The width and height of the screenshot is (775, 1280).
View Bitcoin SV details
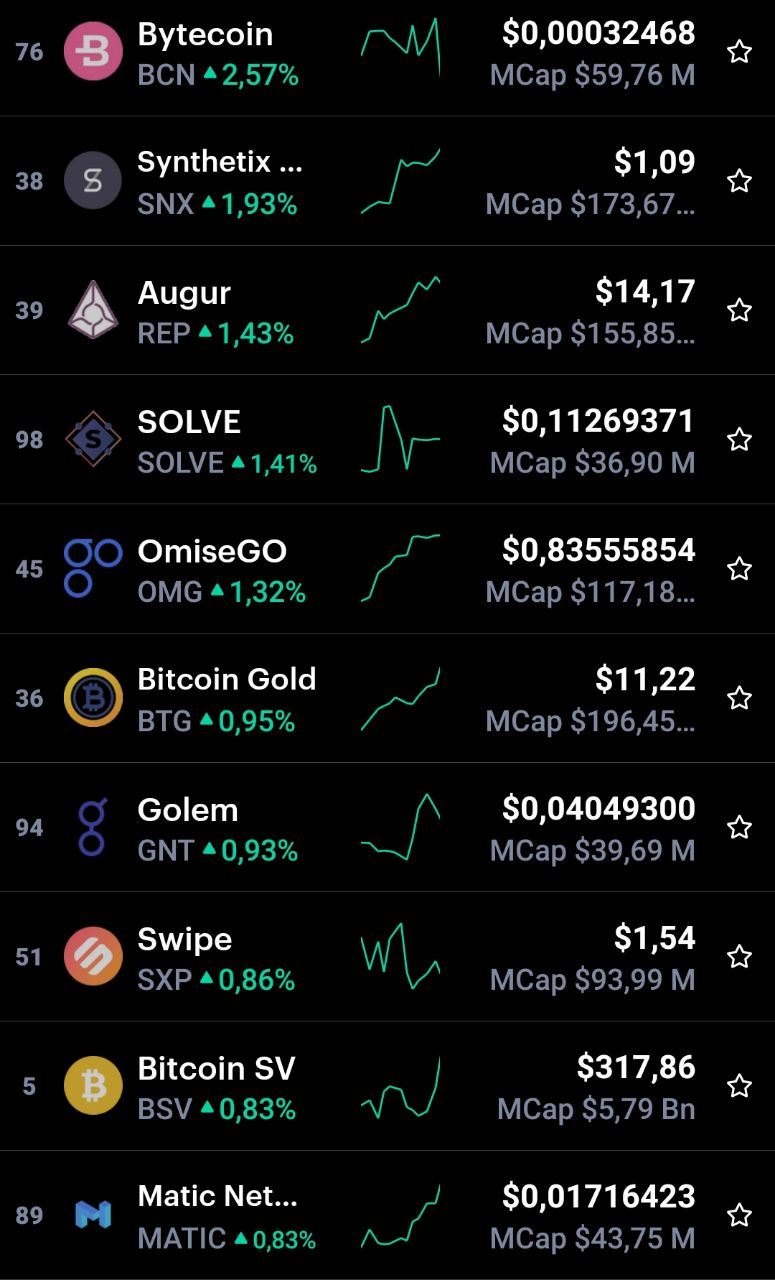click(387, 1086)
